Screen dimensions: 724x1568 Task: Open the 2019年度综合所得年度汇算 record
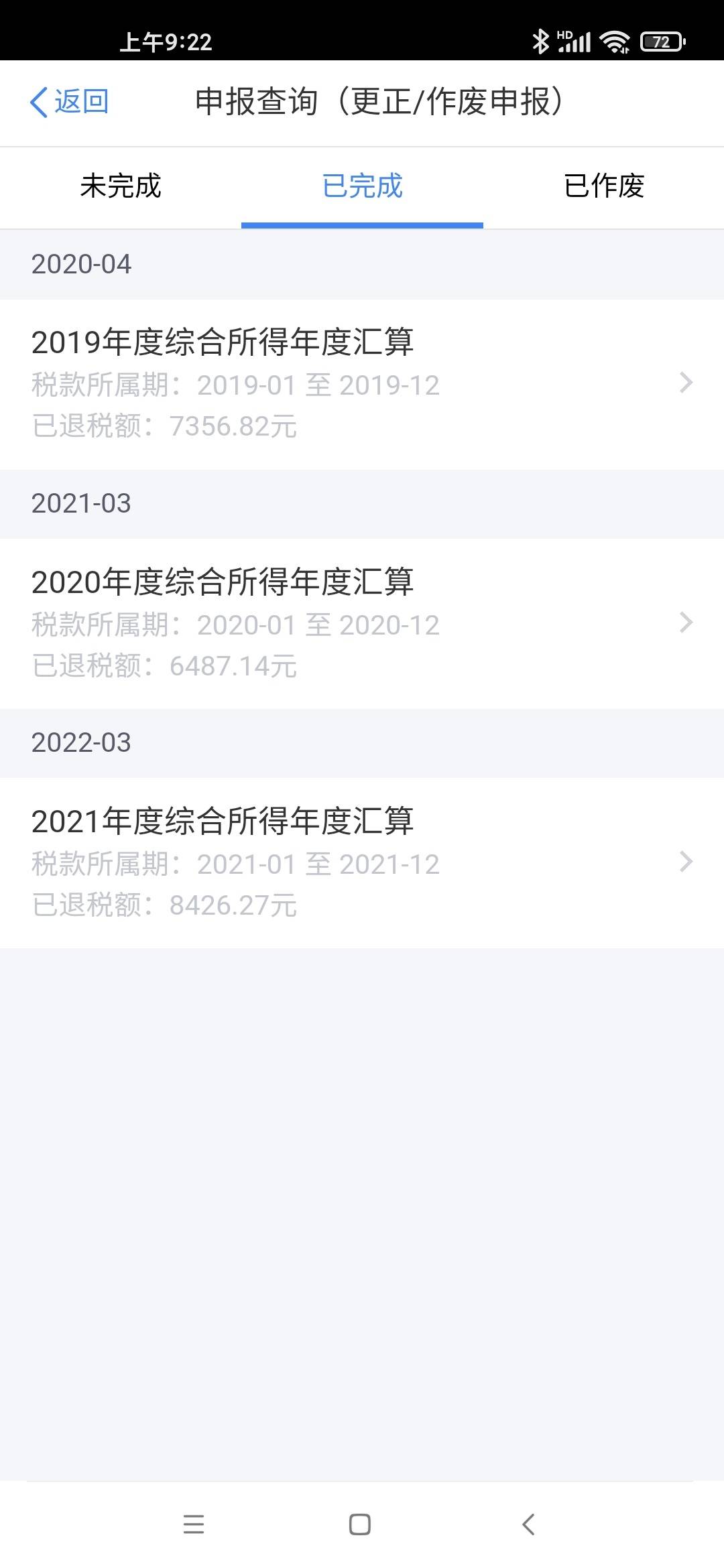click(362, 384)
